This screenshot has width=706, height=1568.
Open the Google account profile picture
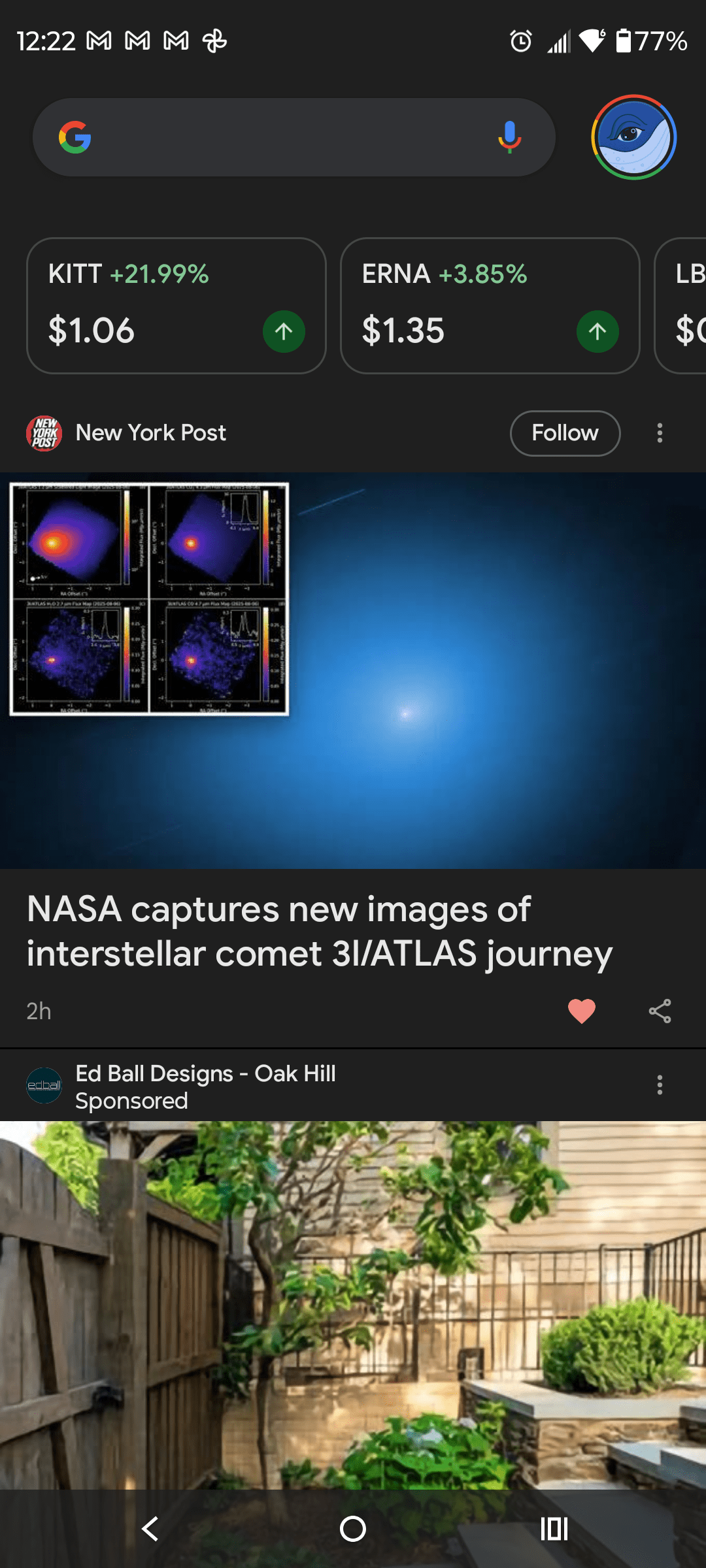pyautogui.click(x=633, y=137)
